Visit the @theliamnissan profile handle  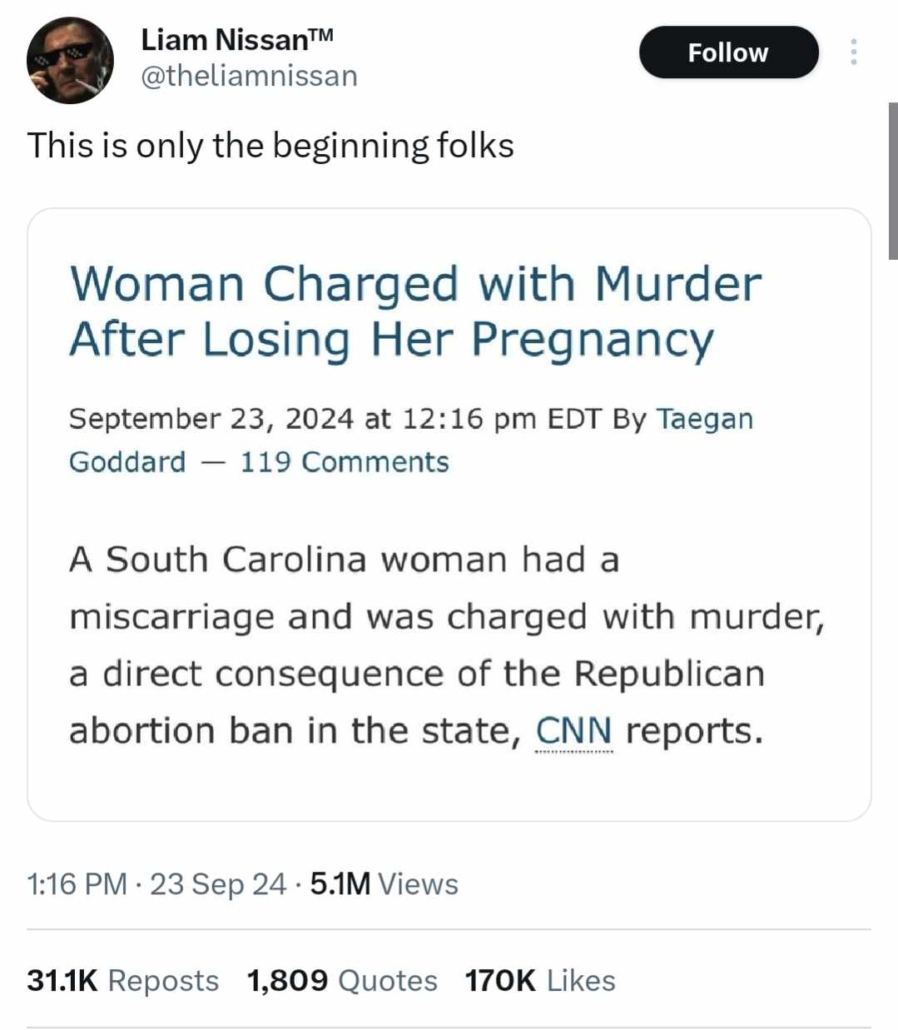[248, 76]
